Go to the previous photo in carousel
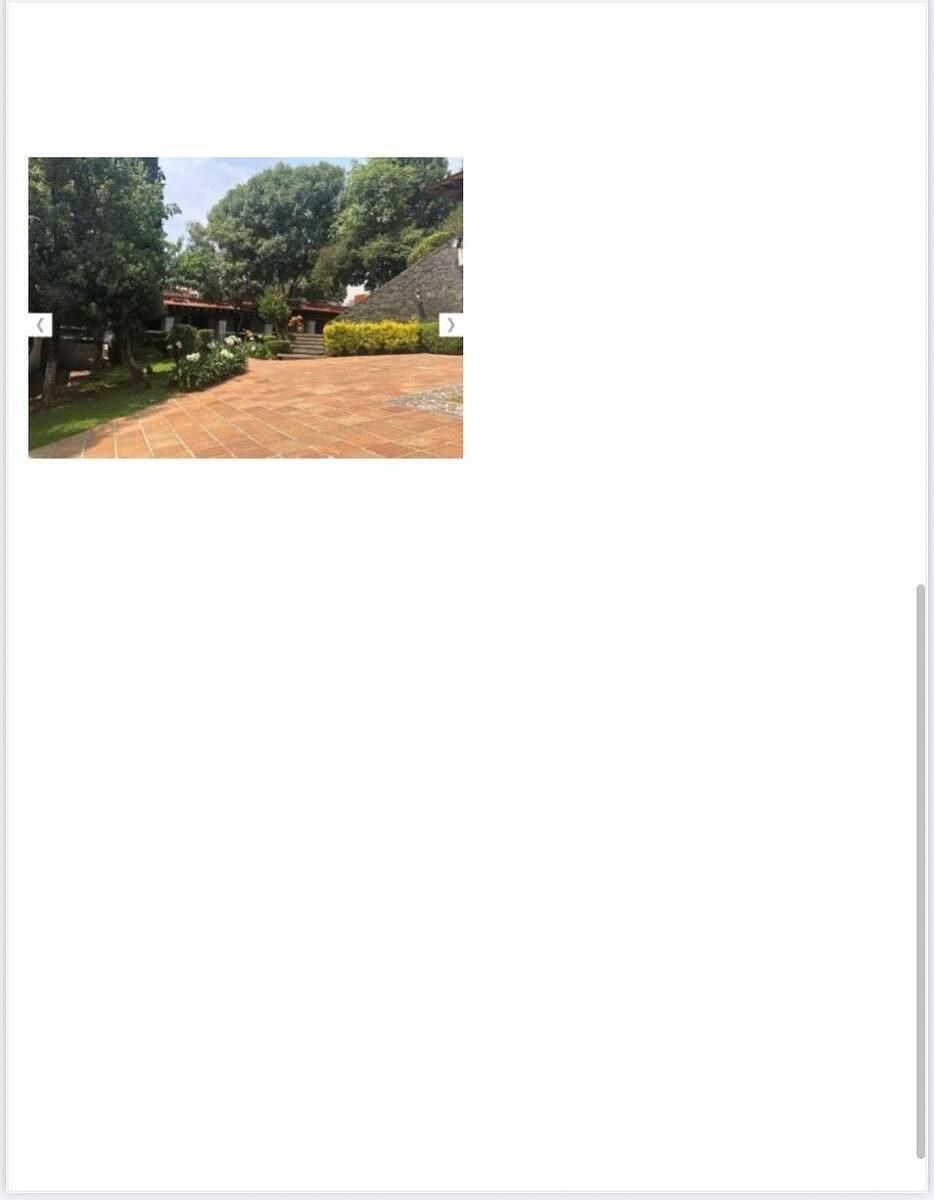This screenshot has width=934, height=1200. pos(40,325)
